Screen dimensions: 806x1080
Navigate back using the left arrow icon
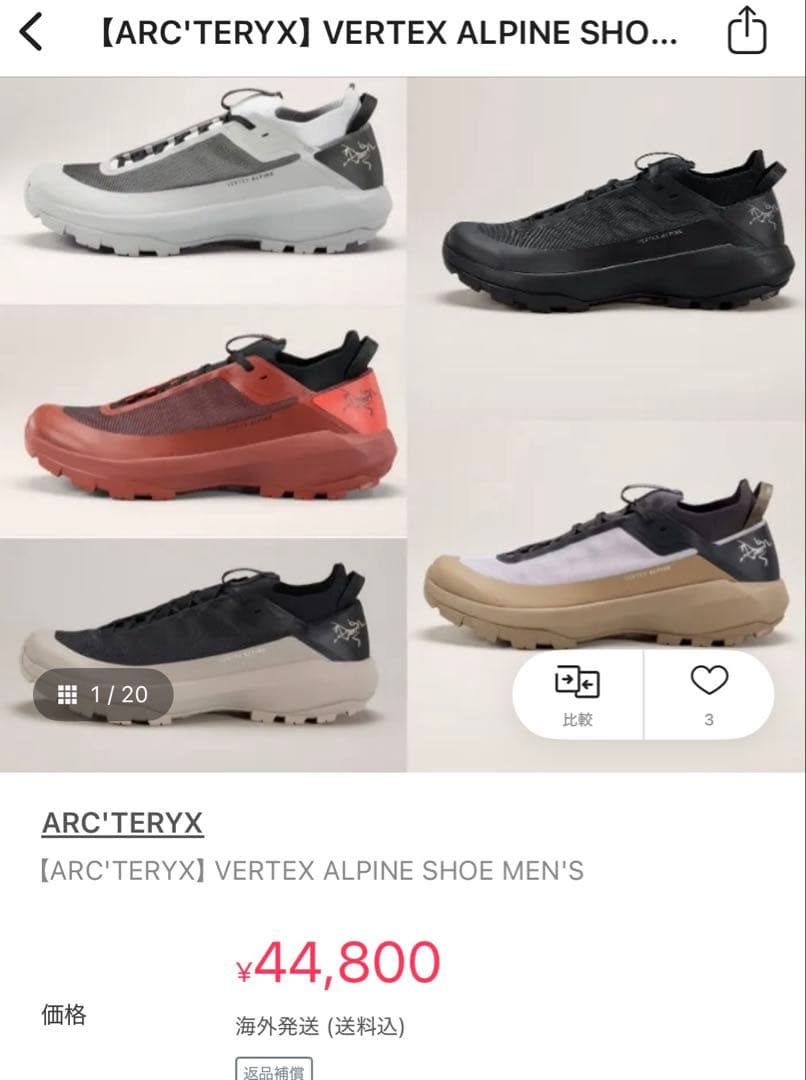[x=30, y=32]
